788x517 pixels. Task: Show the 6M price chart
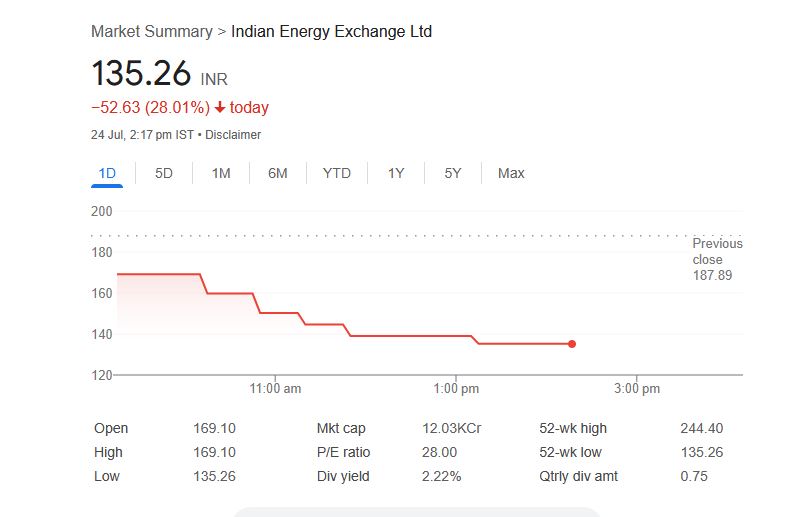(278, 173)
